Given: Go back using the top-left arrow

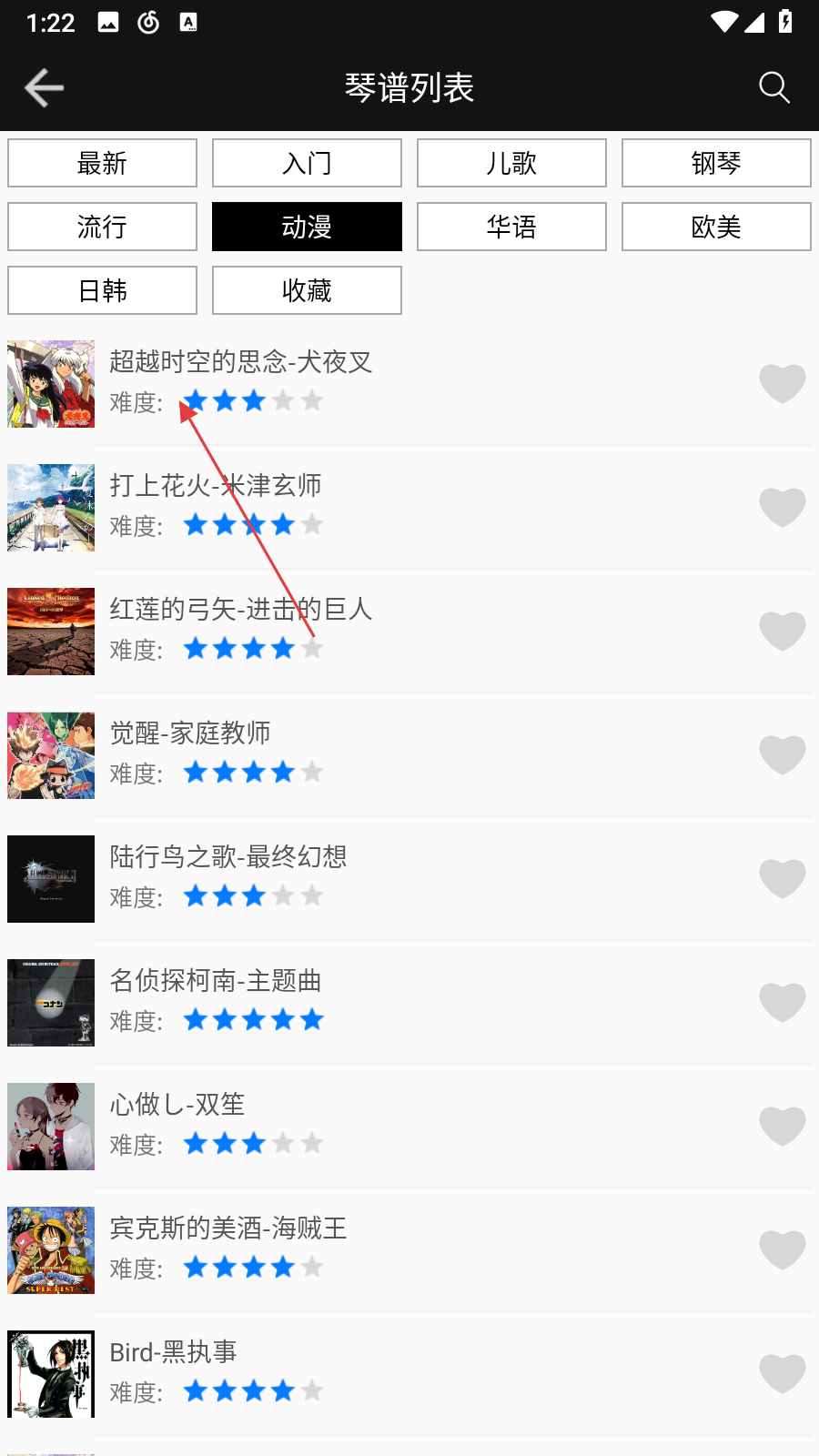Looking at the screenshot, I should coord(44,88).
